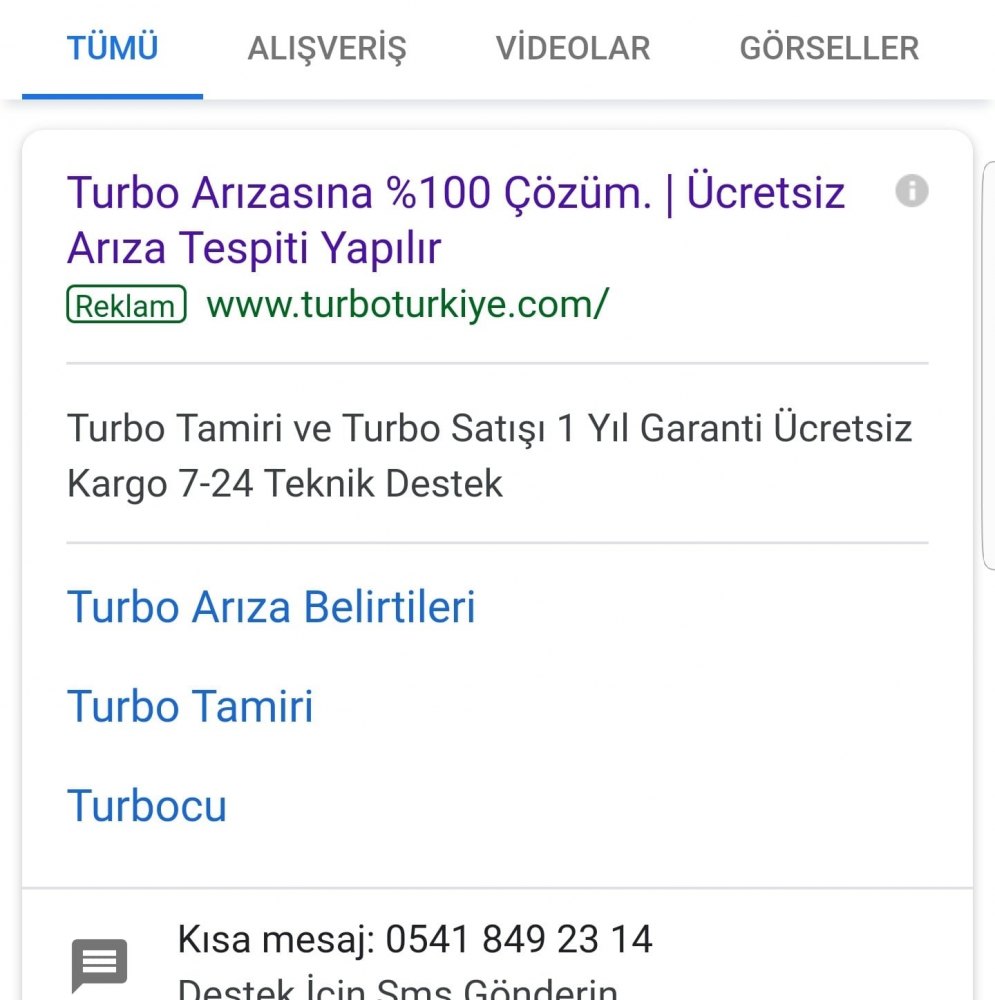
Task: Open the Turbo Tamiri sitelink
Action: tap(190, 707)
